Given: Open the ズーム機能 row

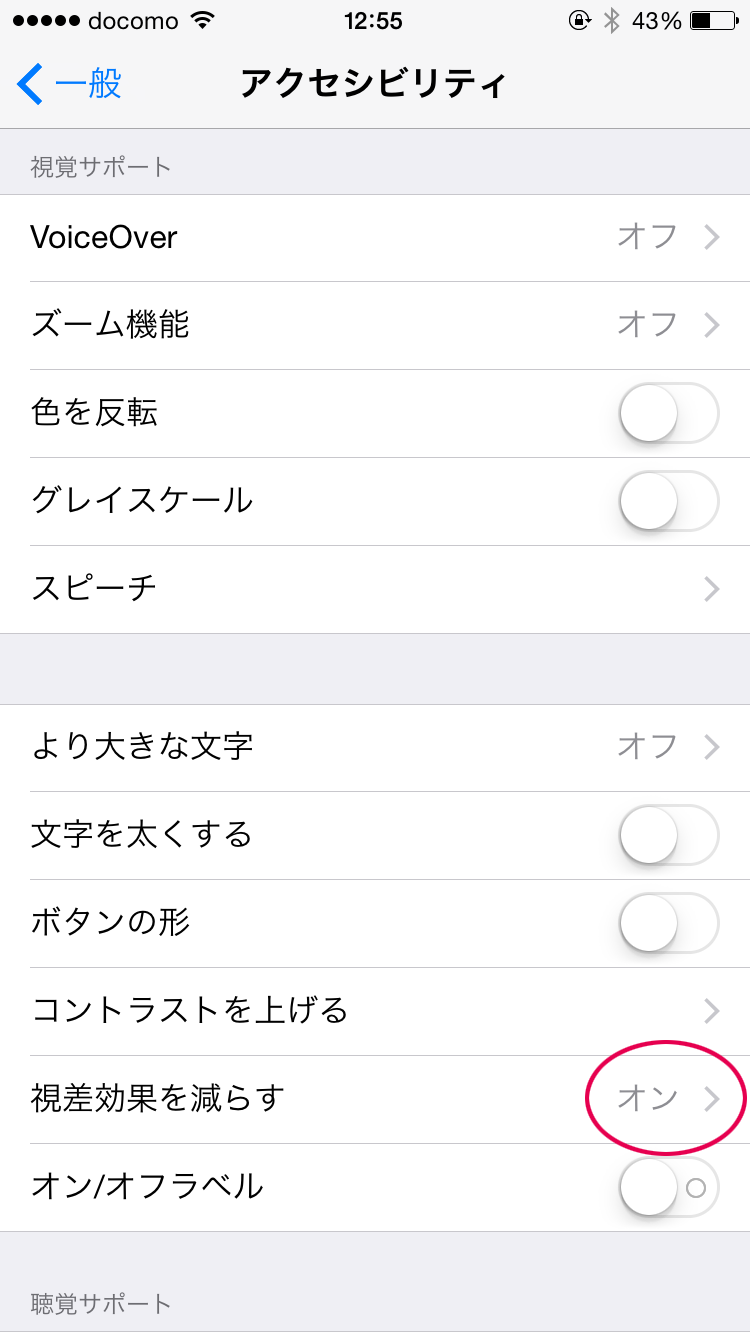Looking at the screenshot, I should coord(375,325).
